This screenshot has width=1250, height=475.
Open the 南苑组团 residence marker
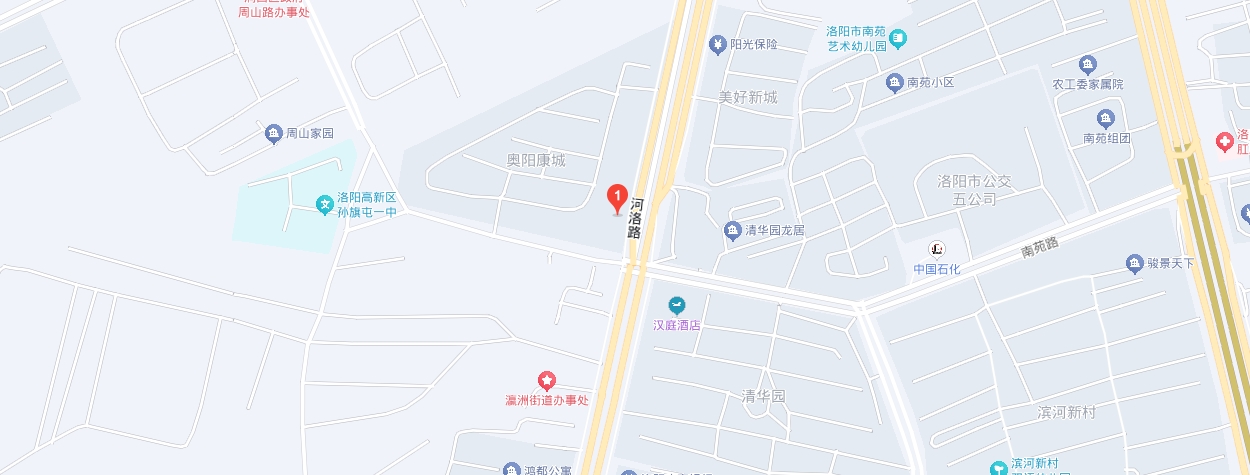coord(1105,118)
